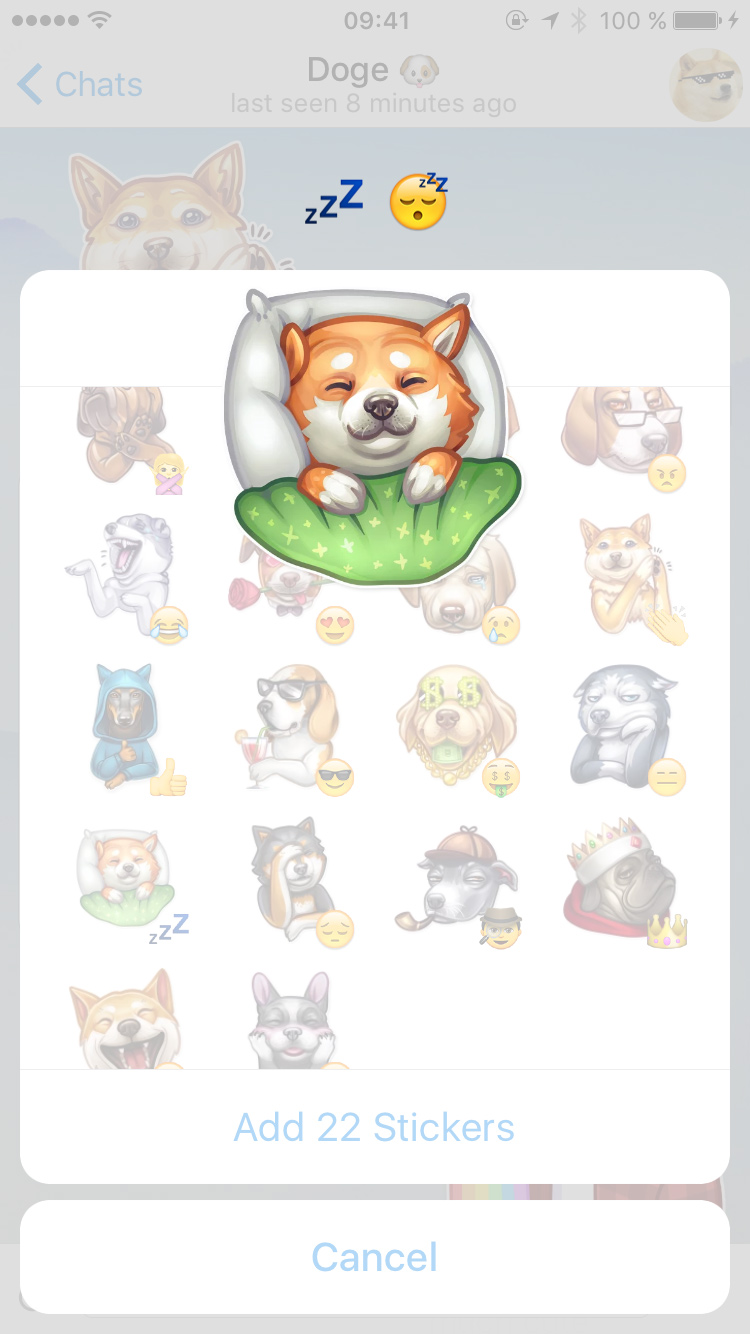
Task: Select the blushing French bulldog sticker
Action: [x=292, y=1018]
